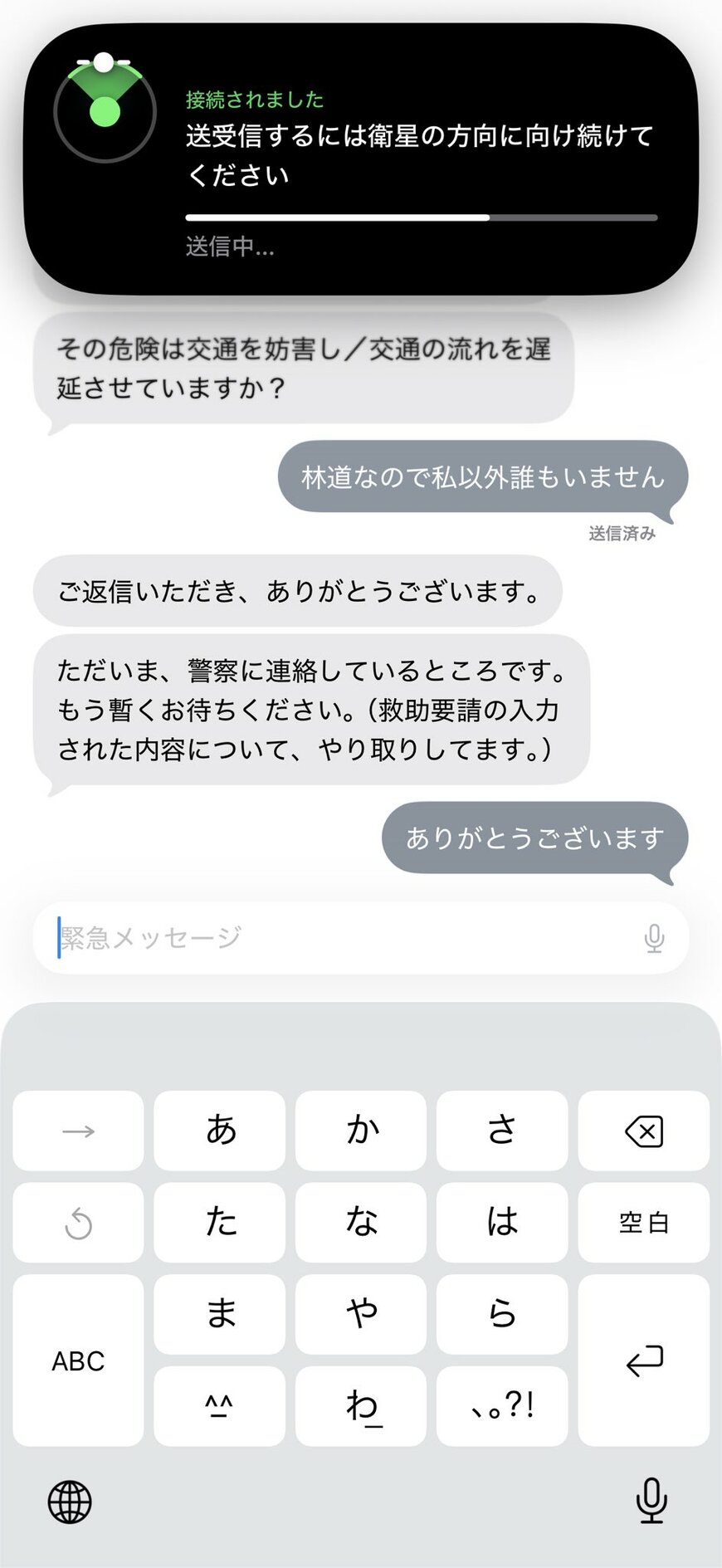722x1568 pixels.
Task: Tap the 、。?! punctuation key
Action: pyautogui.click(x=502, y=1404)
